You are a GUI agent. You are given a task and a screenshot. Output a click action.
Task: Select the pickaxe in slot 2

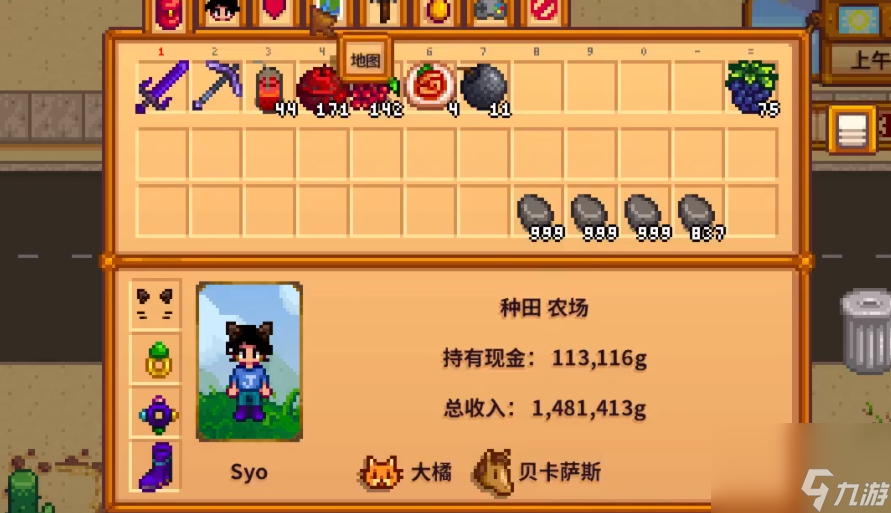(x=216, y=87)
